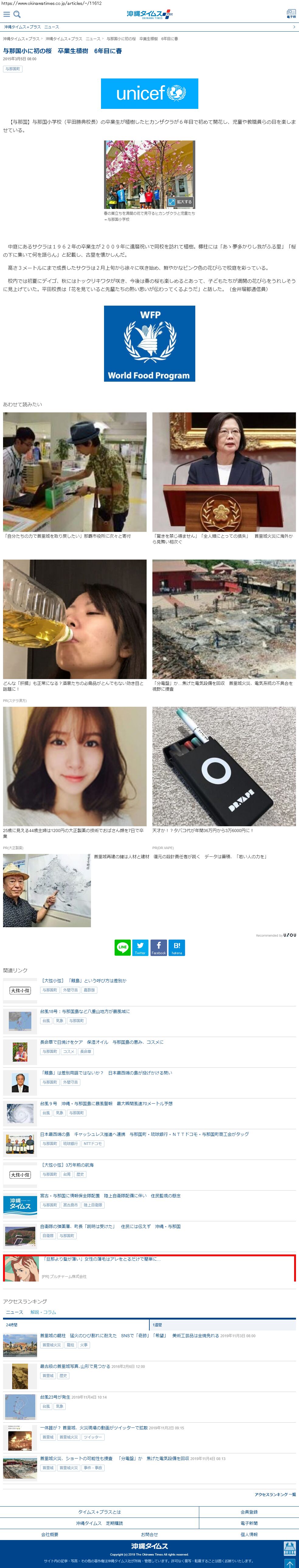Open the hamburger menu
The image size is (299, 1568).
[7, 14]
